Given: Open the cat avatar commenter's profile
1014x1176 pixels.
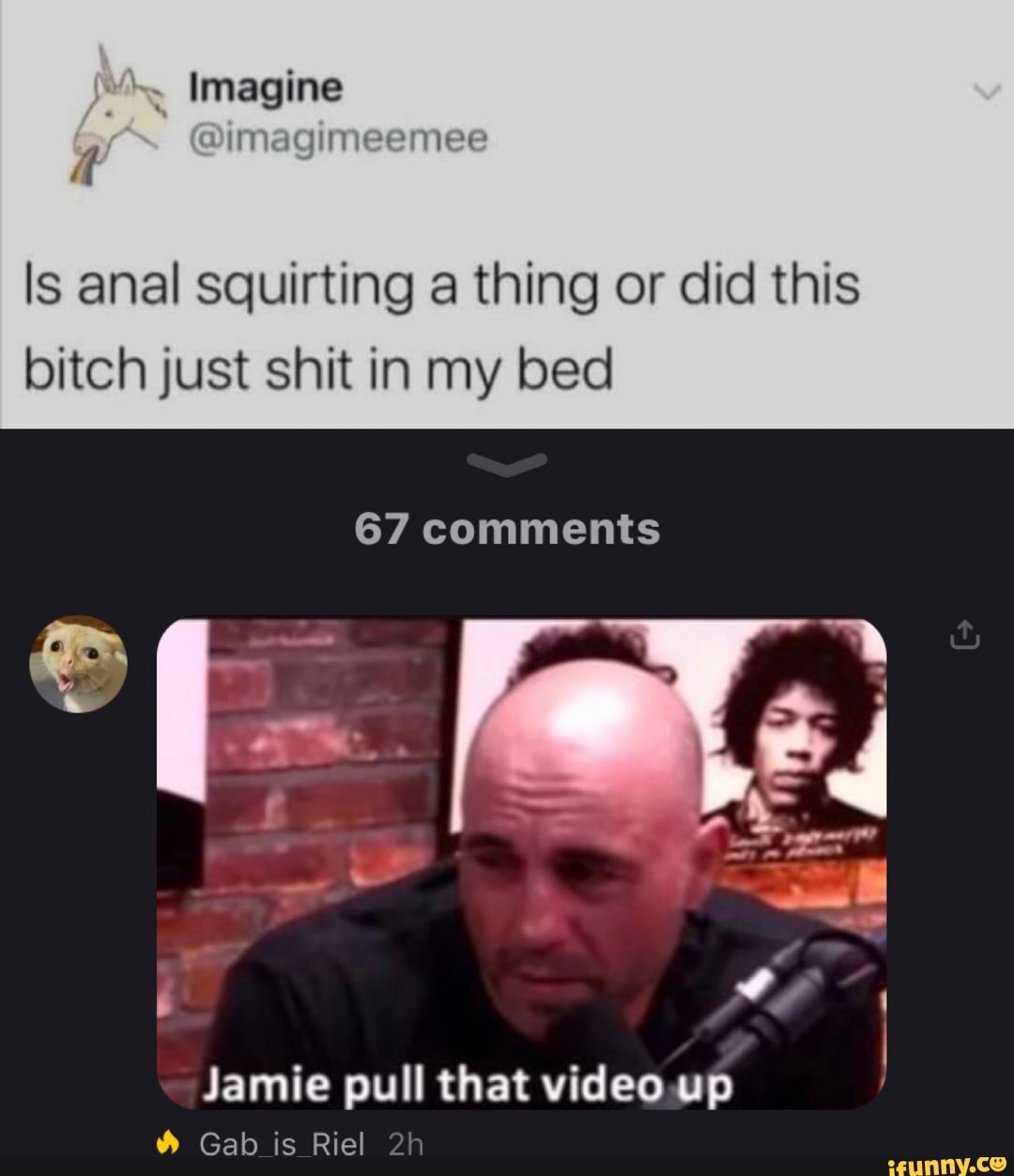Looking at the screenshot, I should point(79,663).
